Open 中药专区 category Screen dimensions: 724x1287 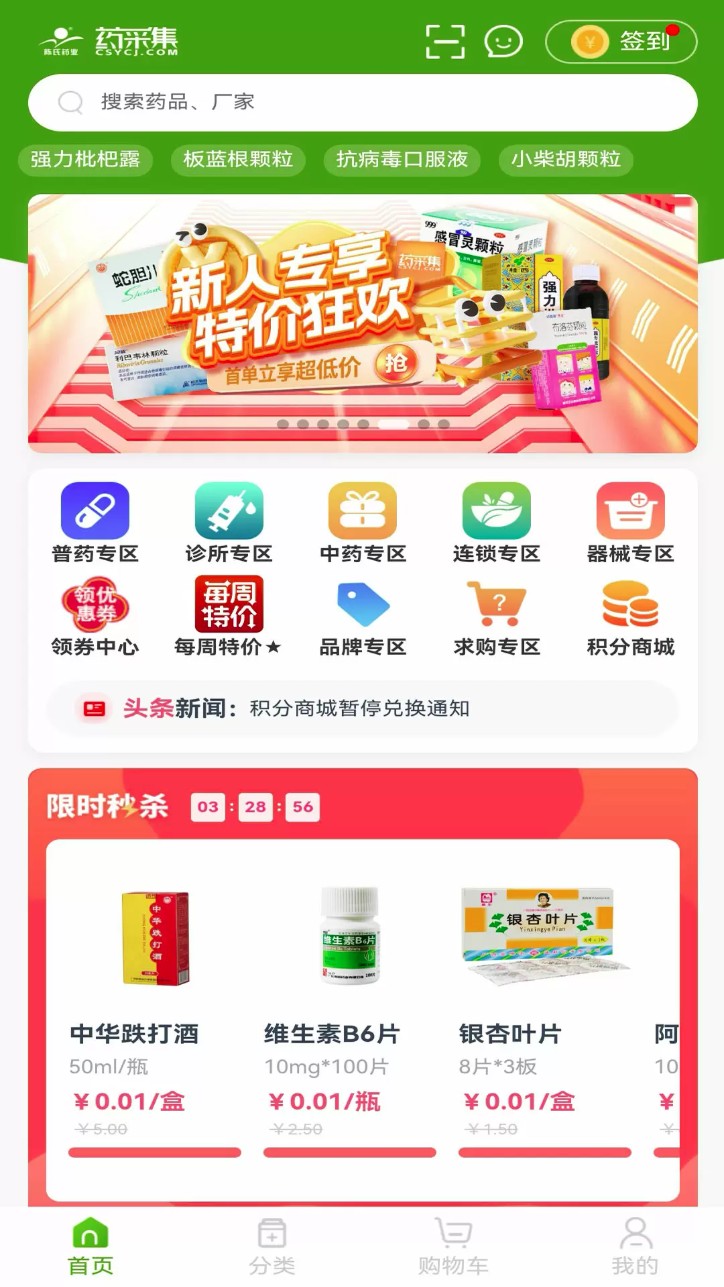(x=362, y=523)
